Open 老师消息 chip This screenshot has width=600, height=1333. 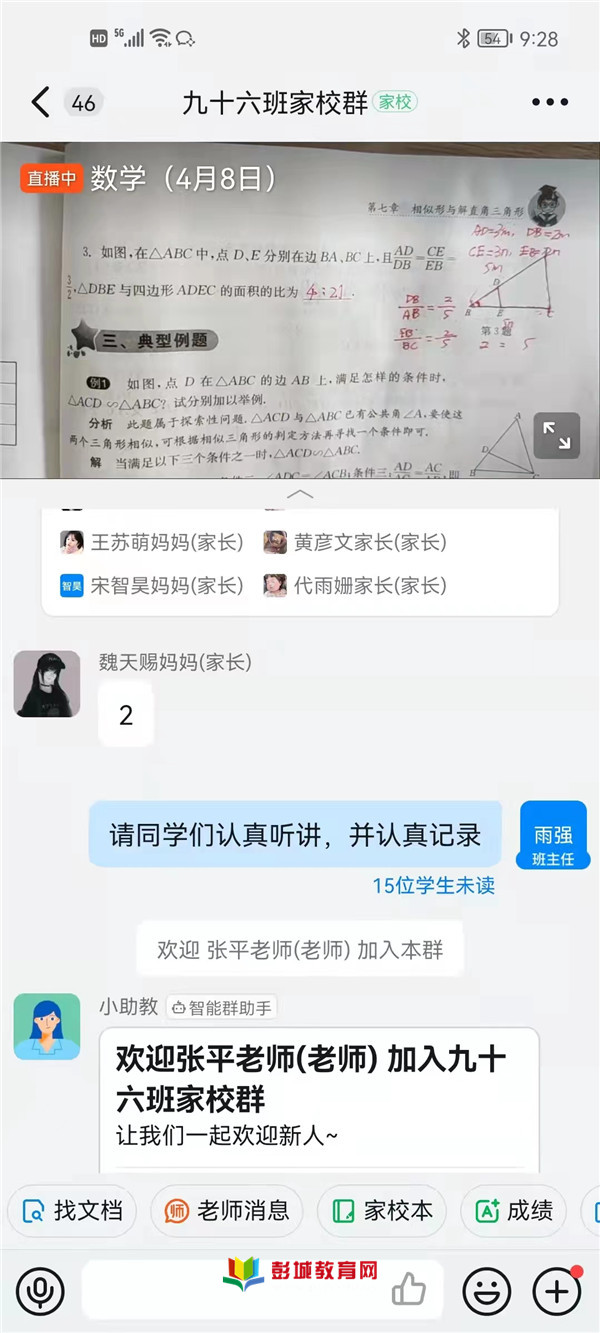point(228,1211)
